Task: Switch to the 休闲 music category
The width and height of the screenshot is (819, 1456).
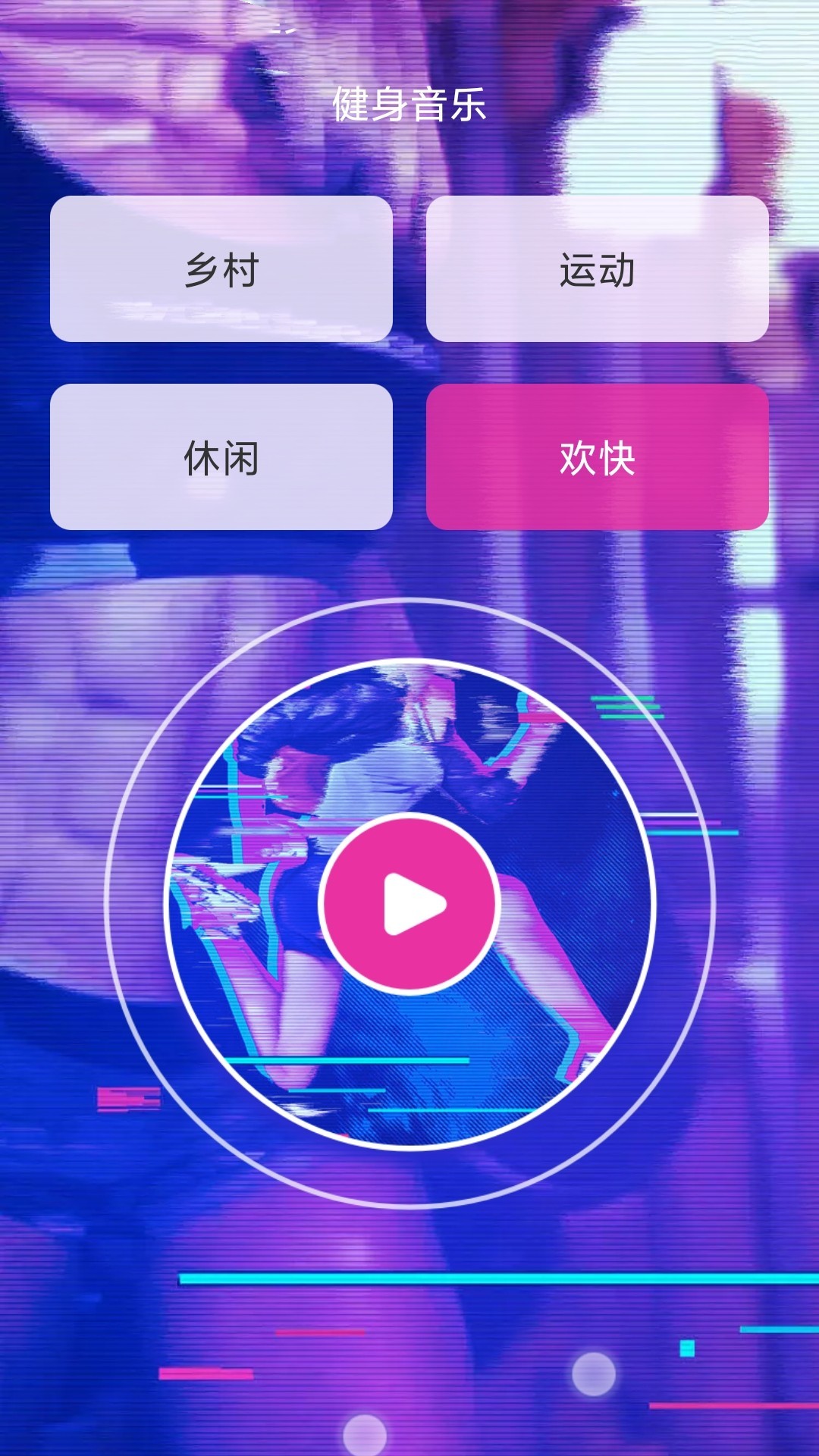Action: 221,457
